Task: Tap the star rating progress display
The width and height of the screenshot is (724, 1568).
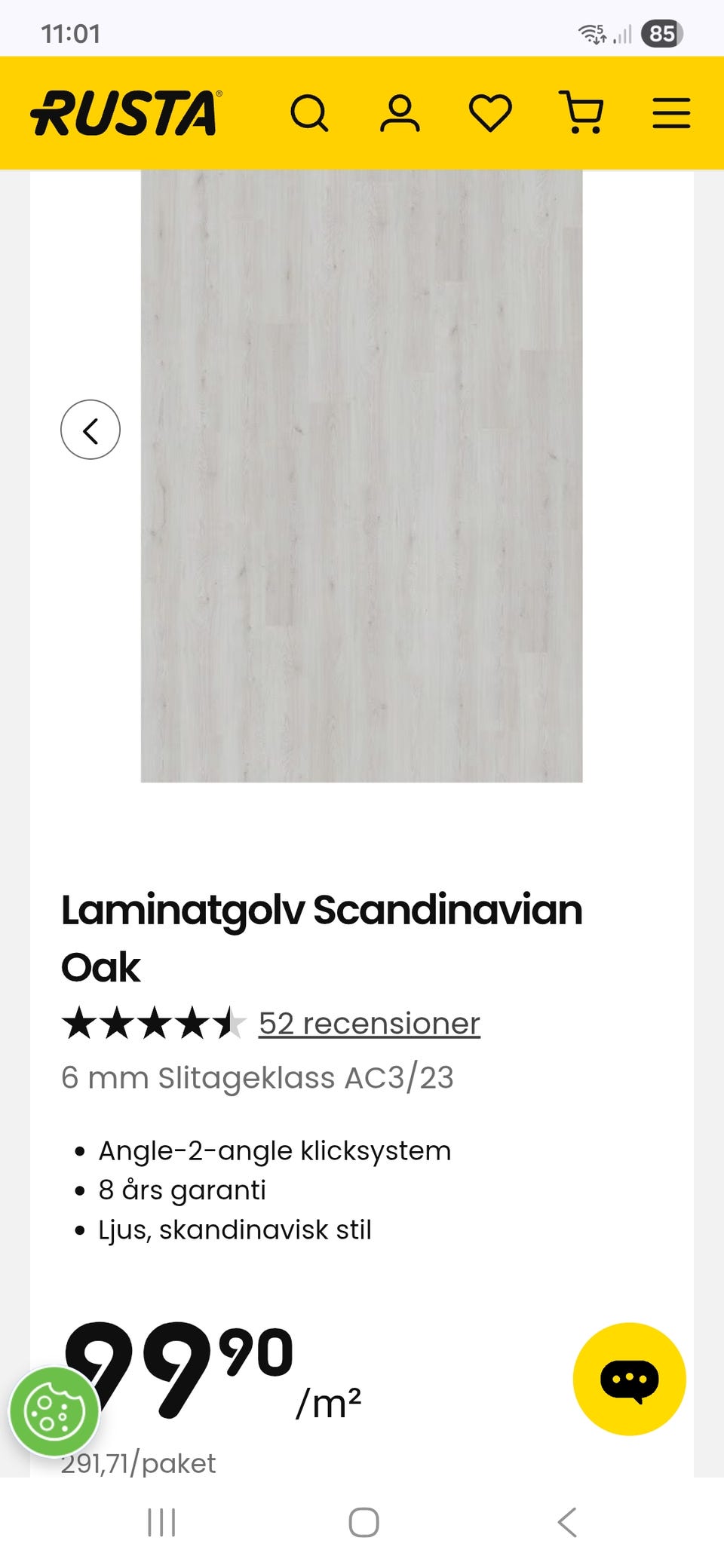Action: (x=156, y=1023)
